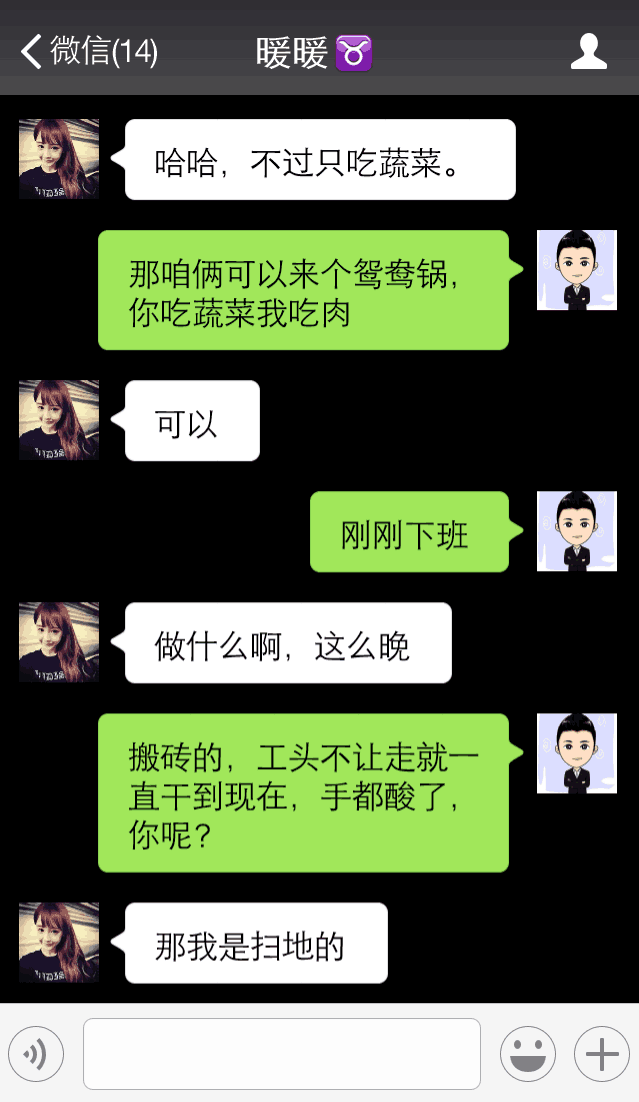Open the plus attachments menu
639x1102 pixels.
pos(601,1054)
